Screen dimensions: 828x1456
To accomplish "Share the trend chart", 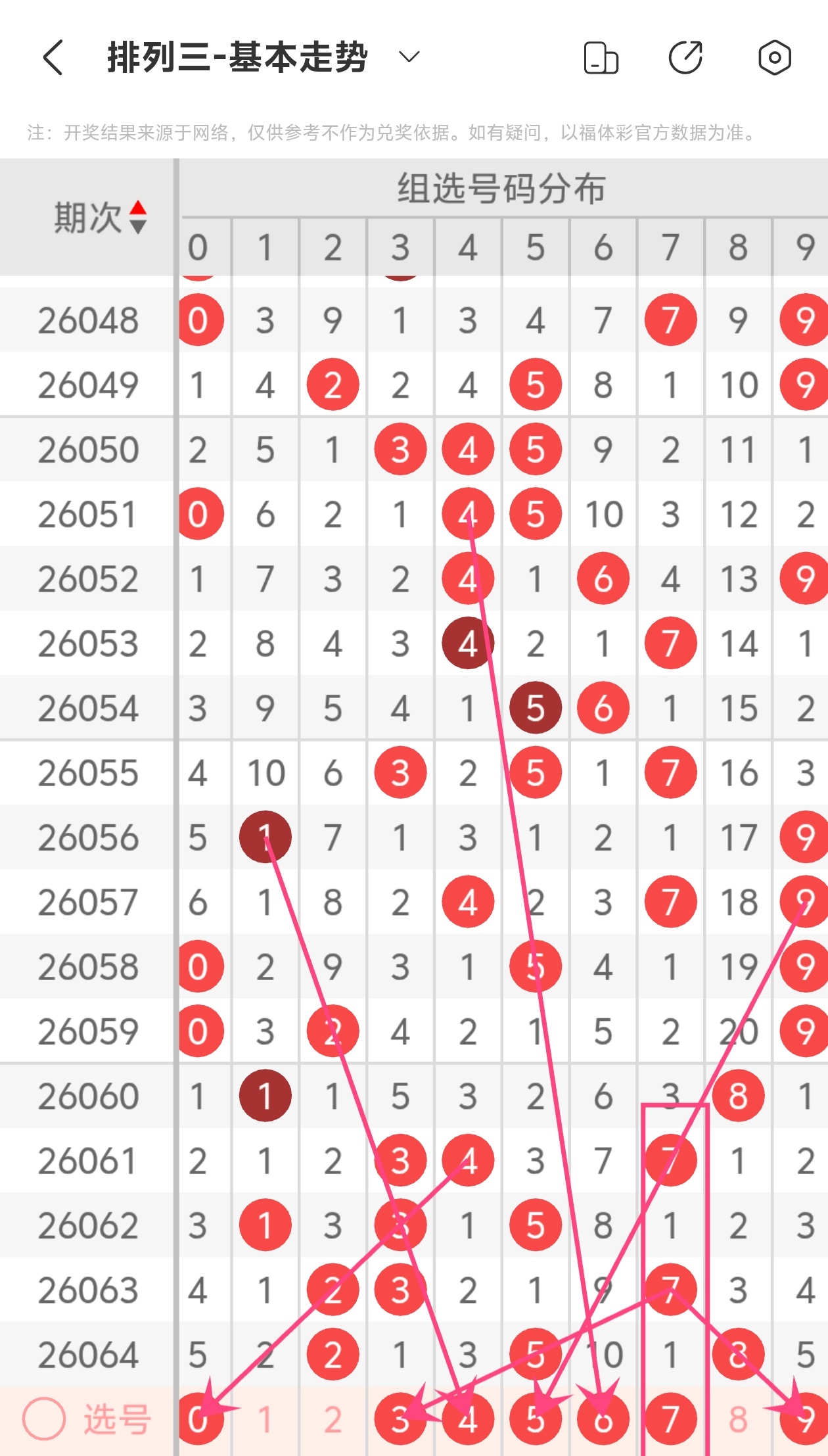I will click(685, 57).
